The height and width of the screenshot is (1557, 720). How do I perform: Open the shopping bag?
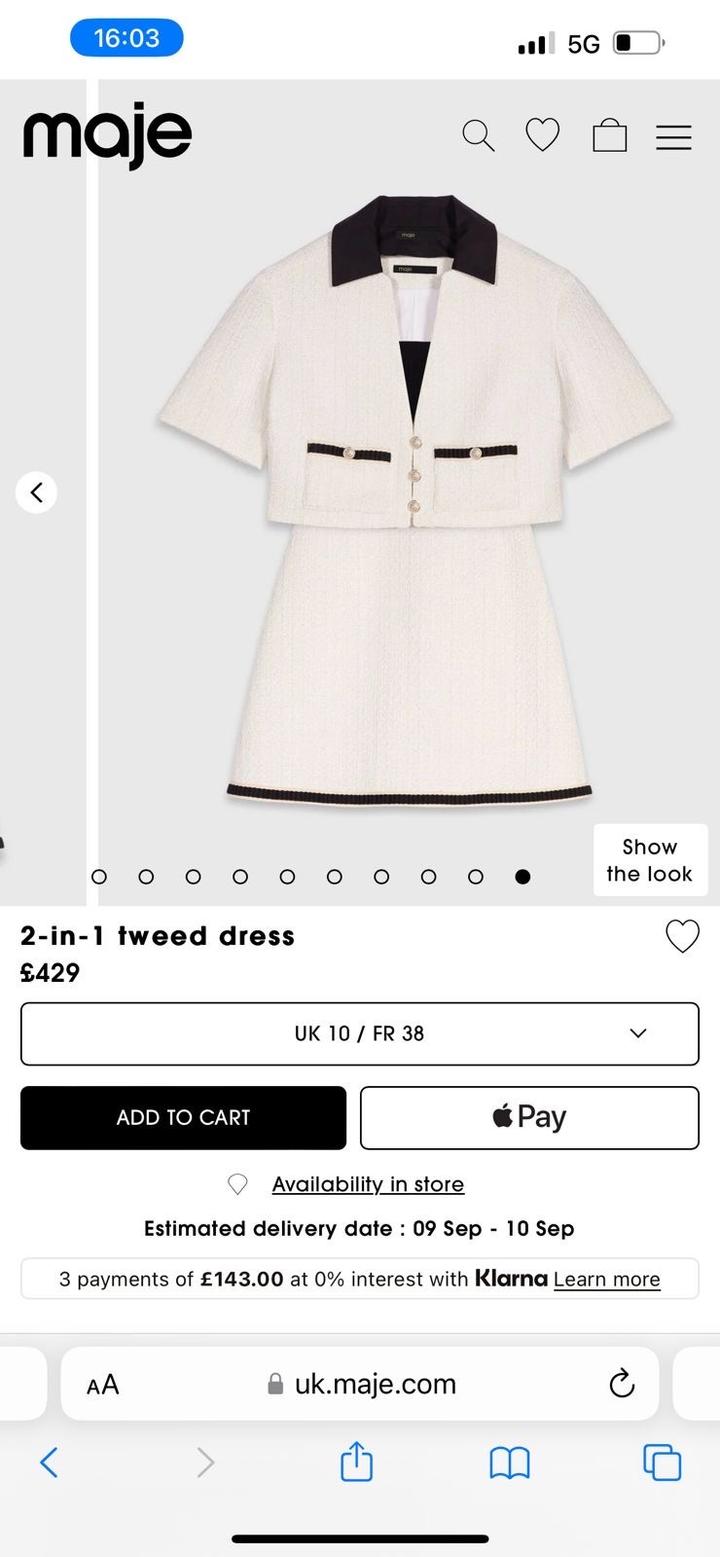click(x=610, y=135)
